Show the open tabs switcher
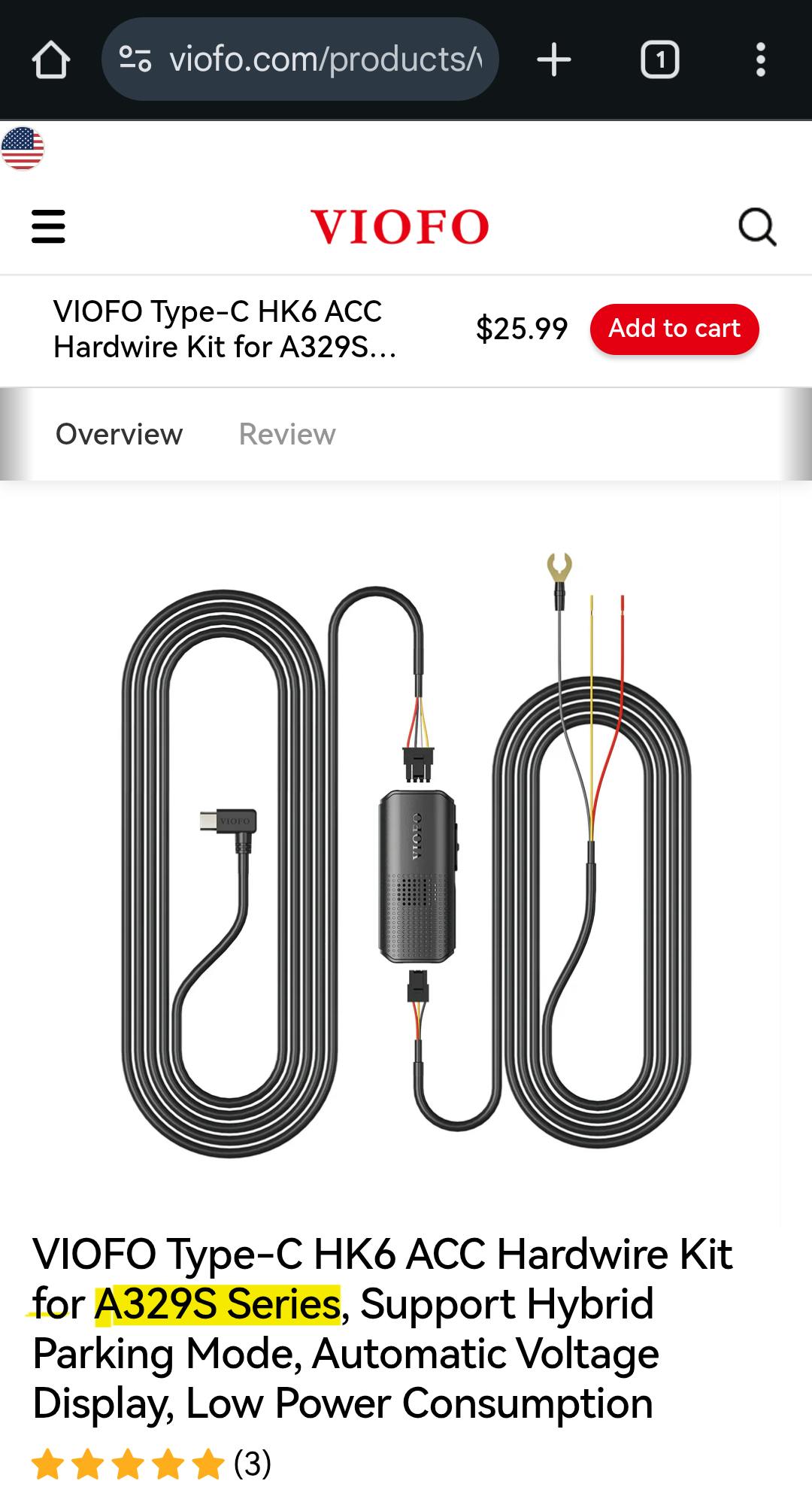 click(659, 59)
